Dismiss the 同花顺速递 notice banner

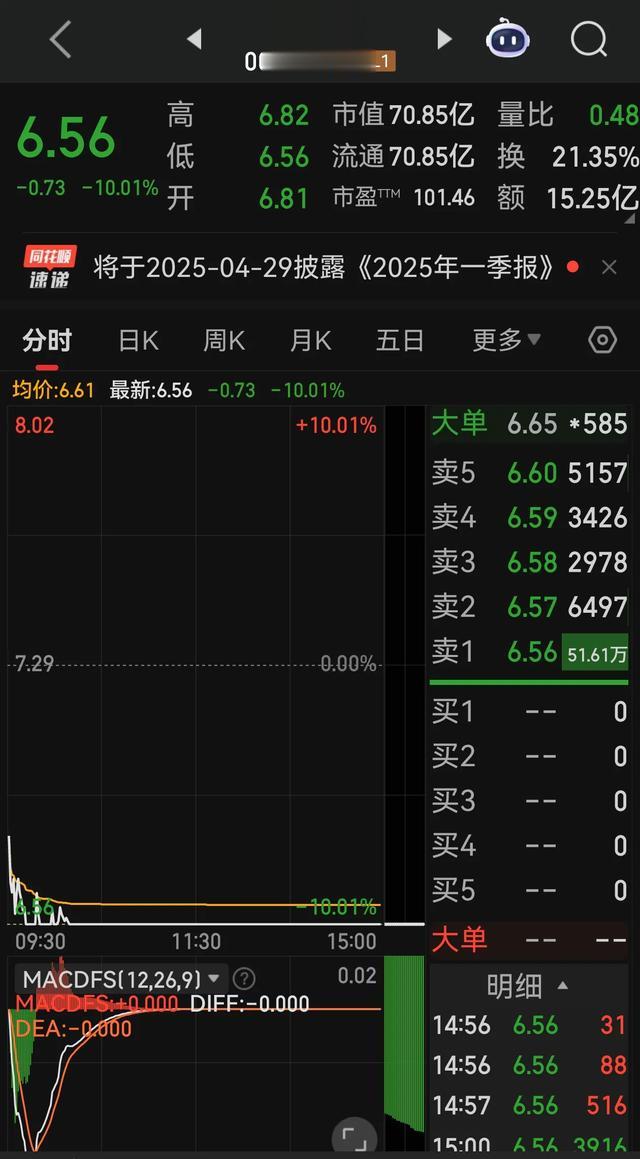609,268
